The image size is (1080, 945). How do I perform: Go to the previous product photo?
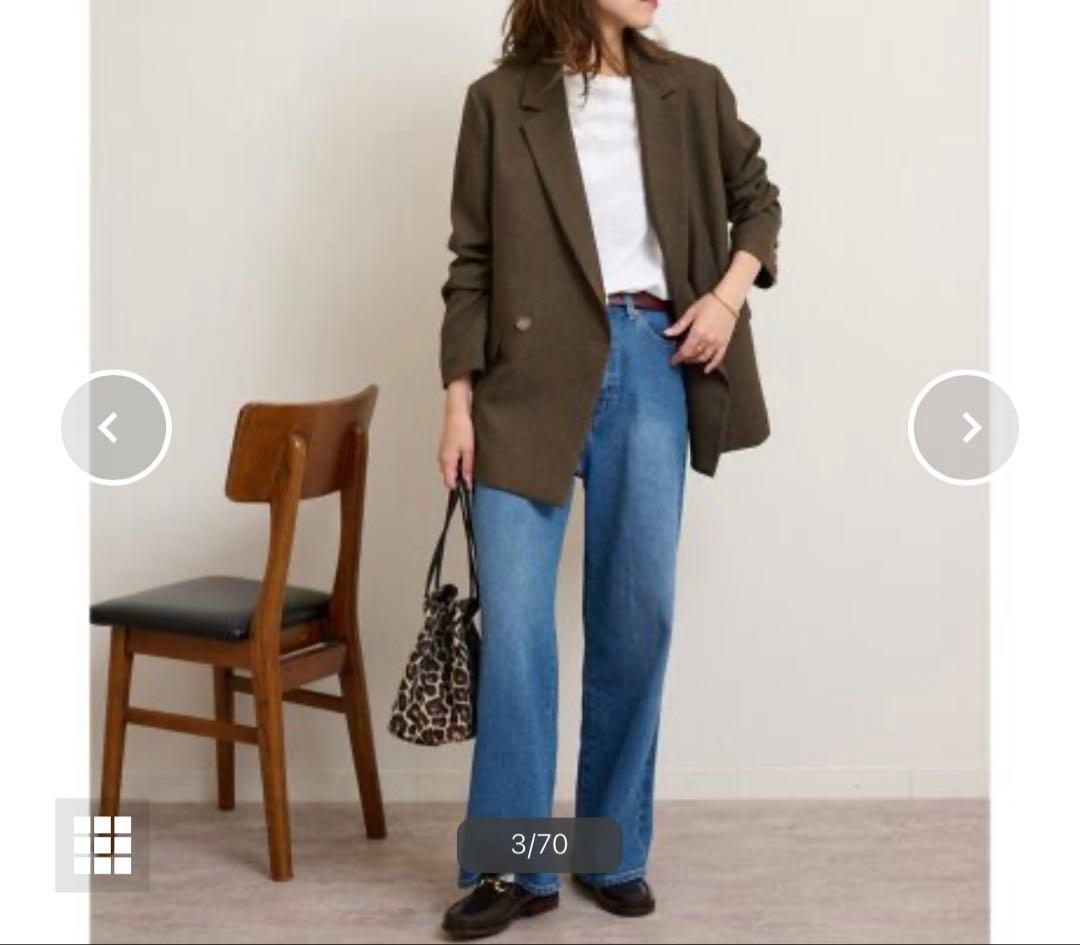[x=115, y=428]
